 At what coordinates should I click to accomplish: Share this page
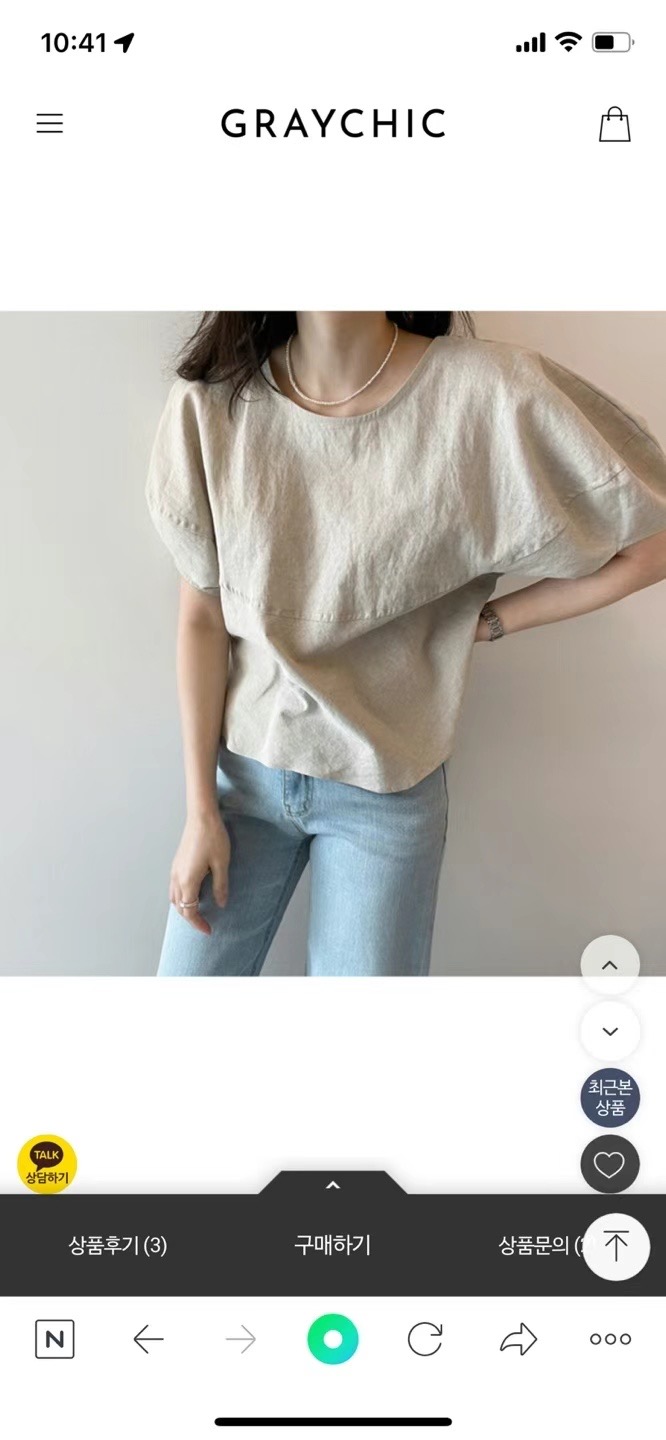click(518, 1339)
